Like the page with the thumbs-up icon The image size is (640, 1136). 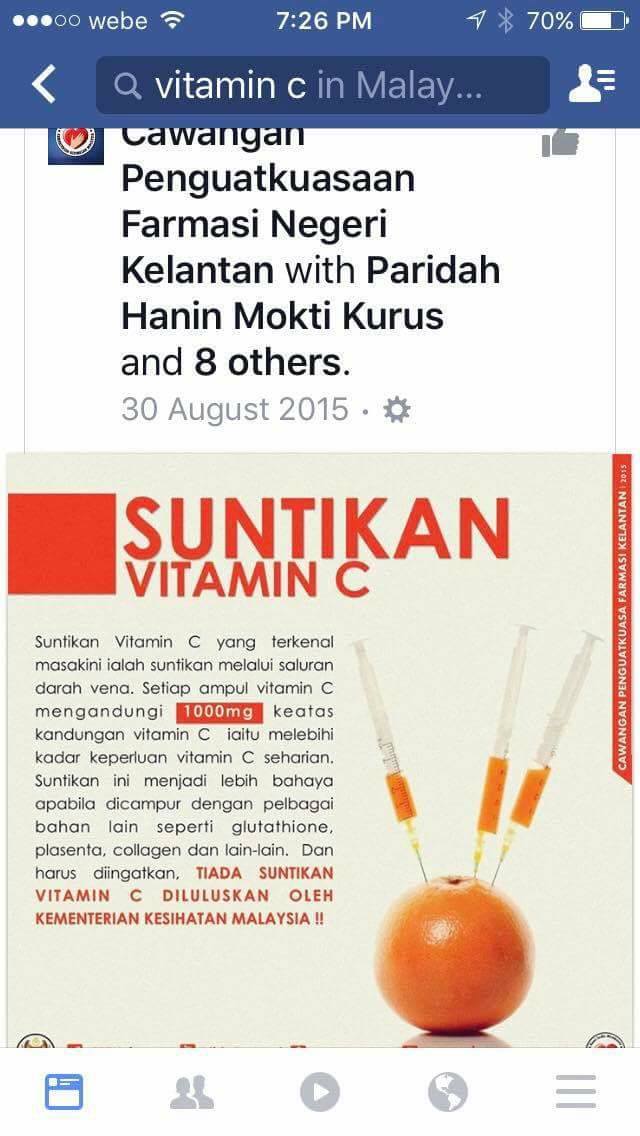coord(561,142)
